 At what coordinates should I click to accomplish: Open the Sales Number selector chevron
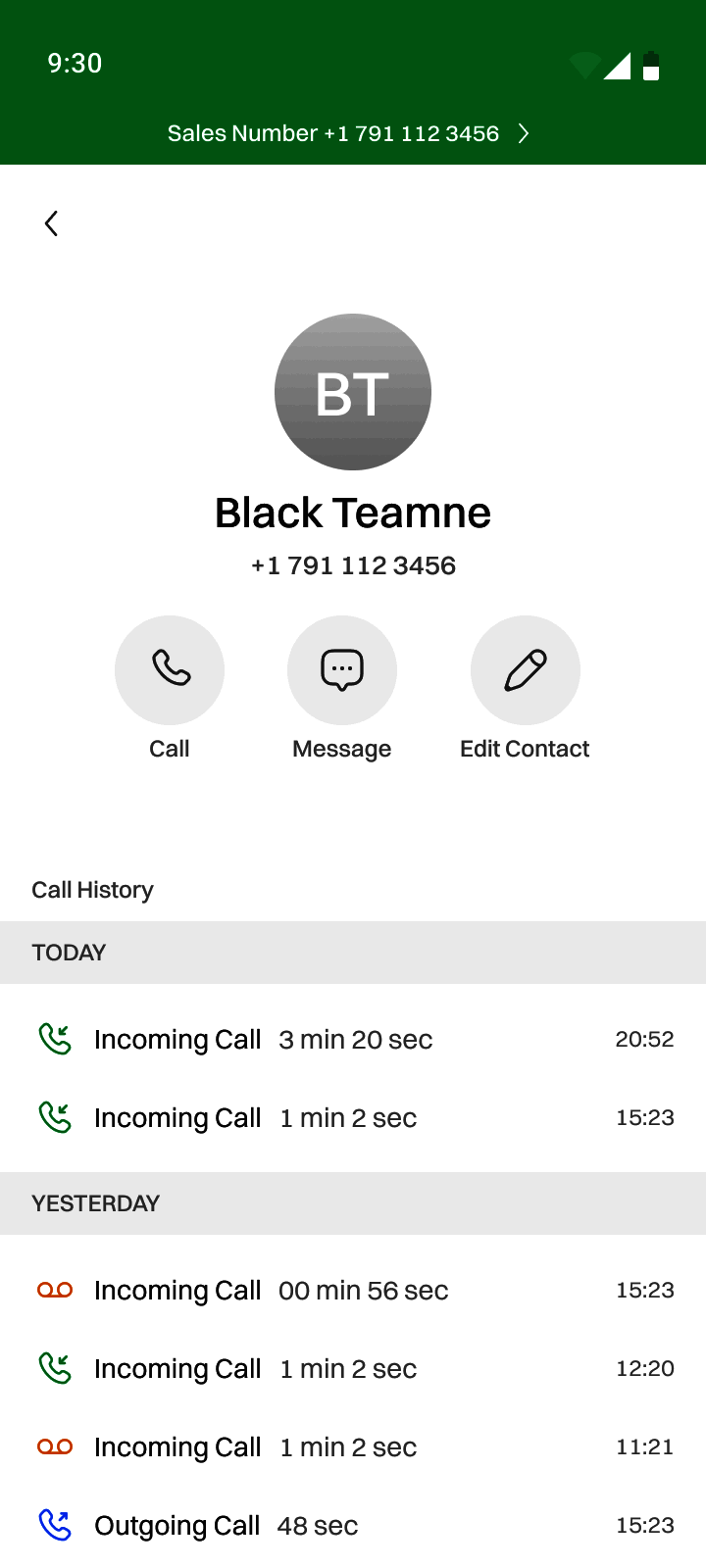point(524,133)
